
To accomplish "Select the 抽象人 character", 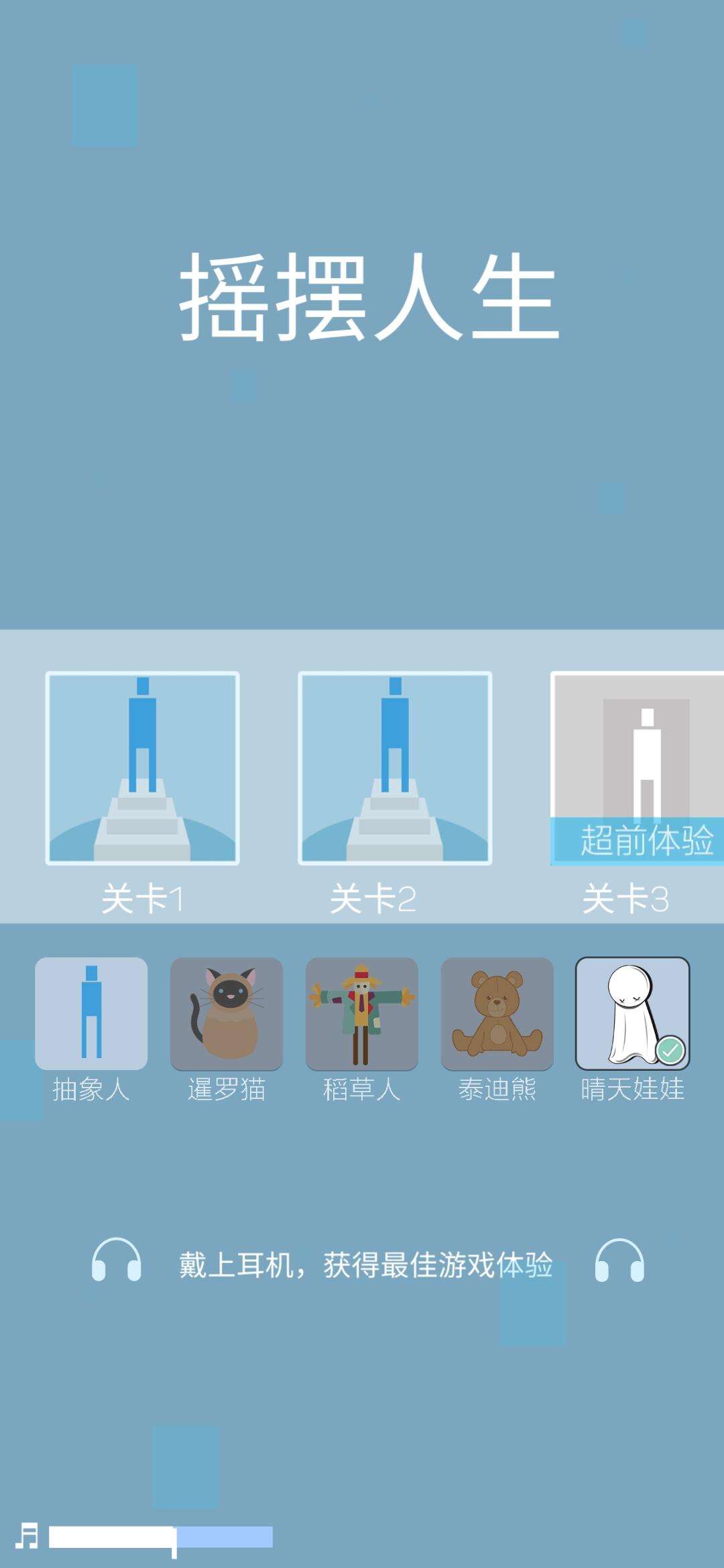I will 91,1013.
